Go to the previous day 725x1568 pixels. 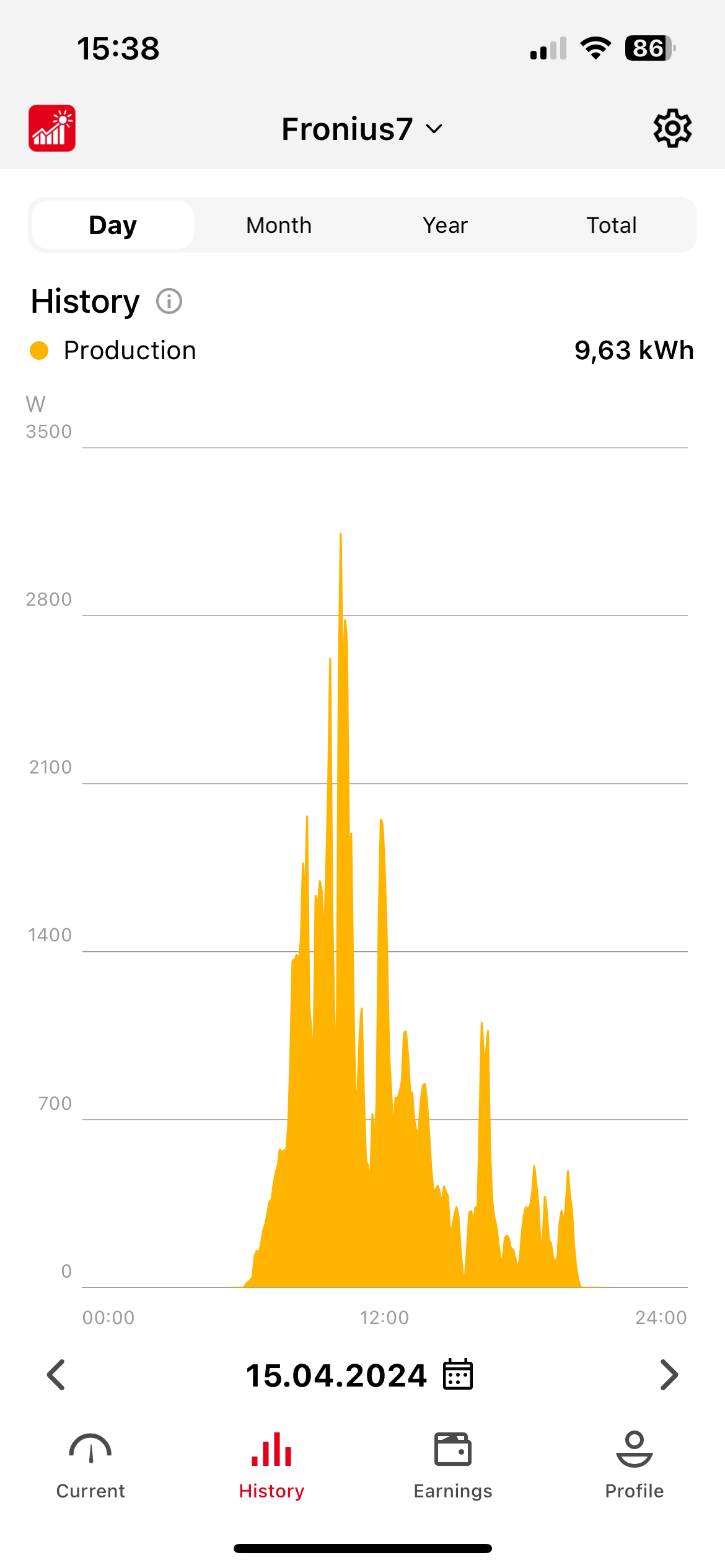[x=56, y=1375]
